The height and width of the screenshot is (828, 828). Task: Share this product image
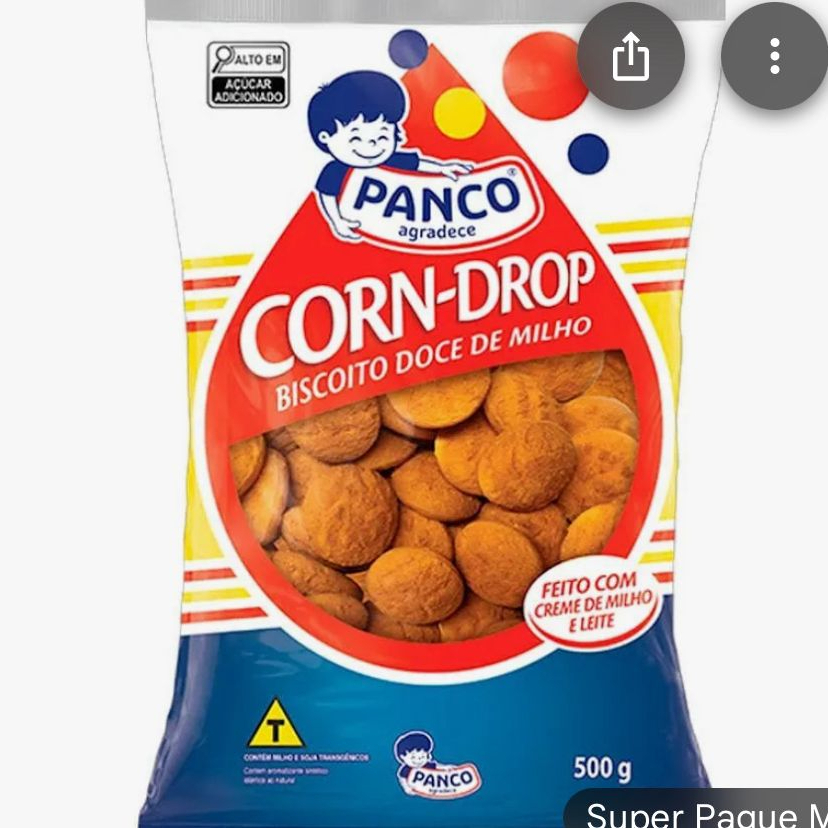(630, 57)
